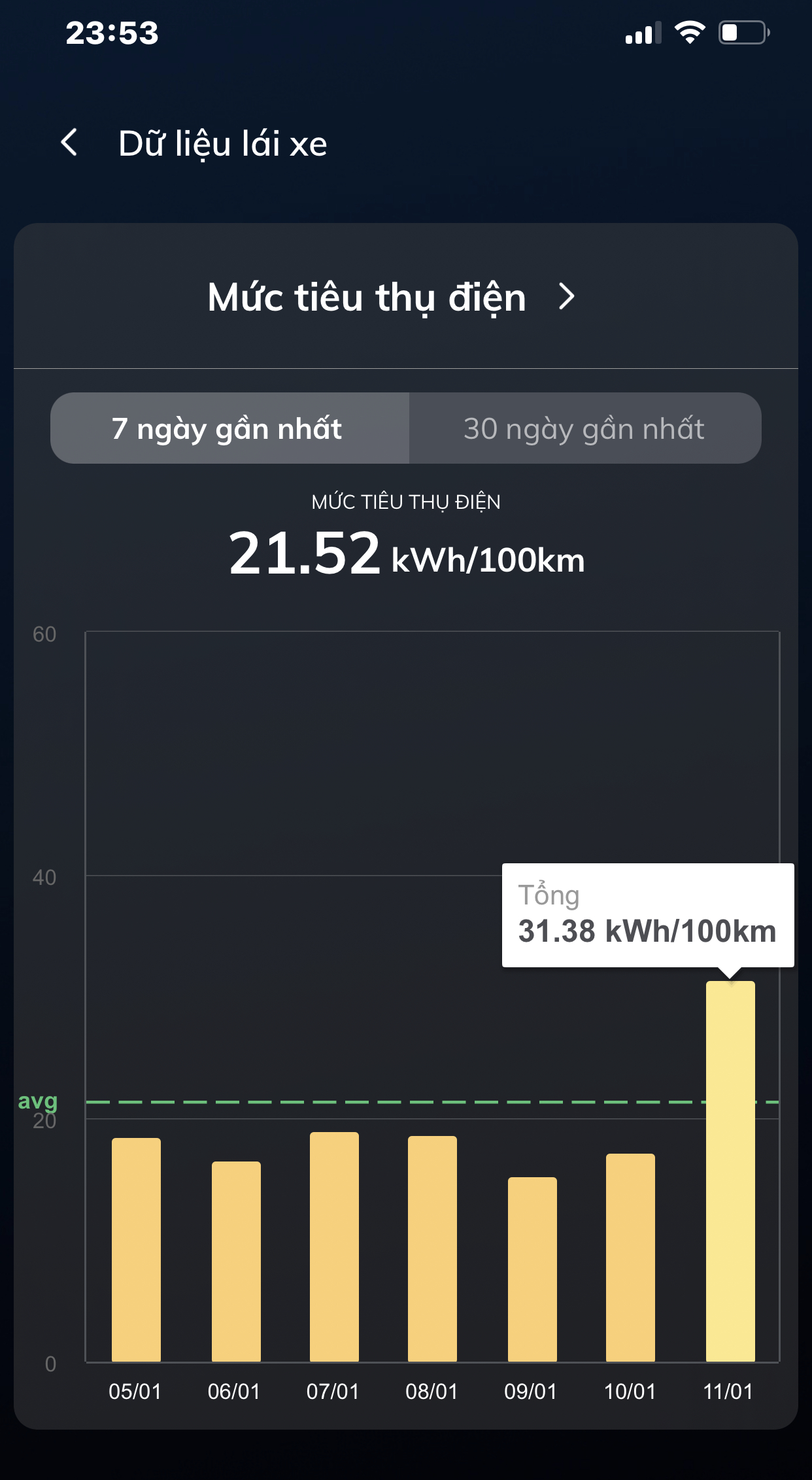Viewport: 812px width, 1480px height.
Task: Show the 09/01 bar value
Action: [532, 1269]
